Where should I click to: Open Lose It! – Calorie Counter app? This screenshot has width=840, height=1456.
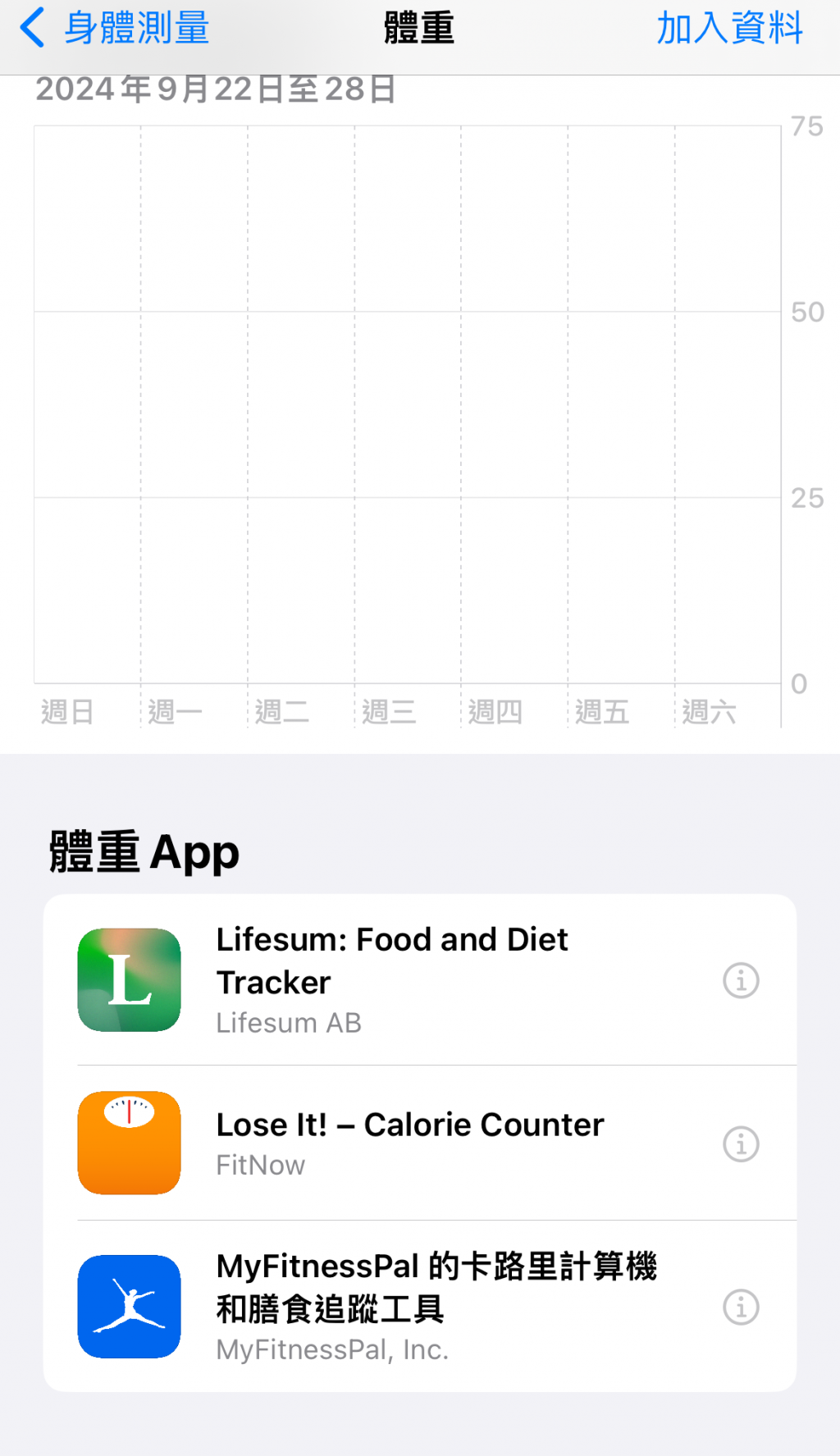pos(410,1142)
